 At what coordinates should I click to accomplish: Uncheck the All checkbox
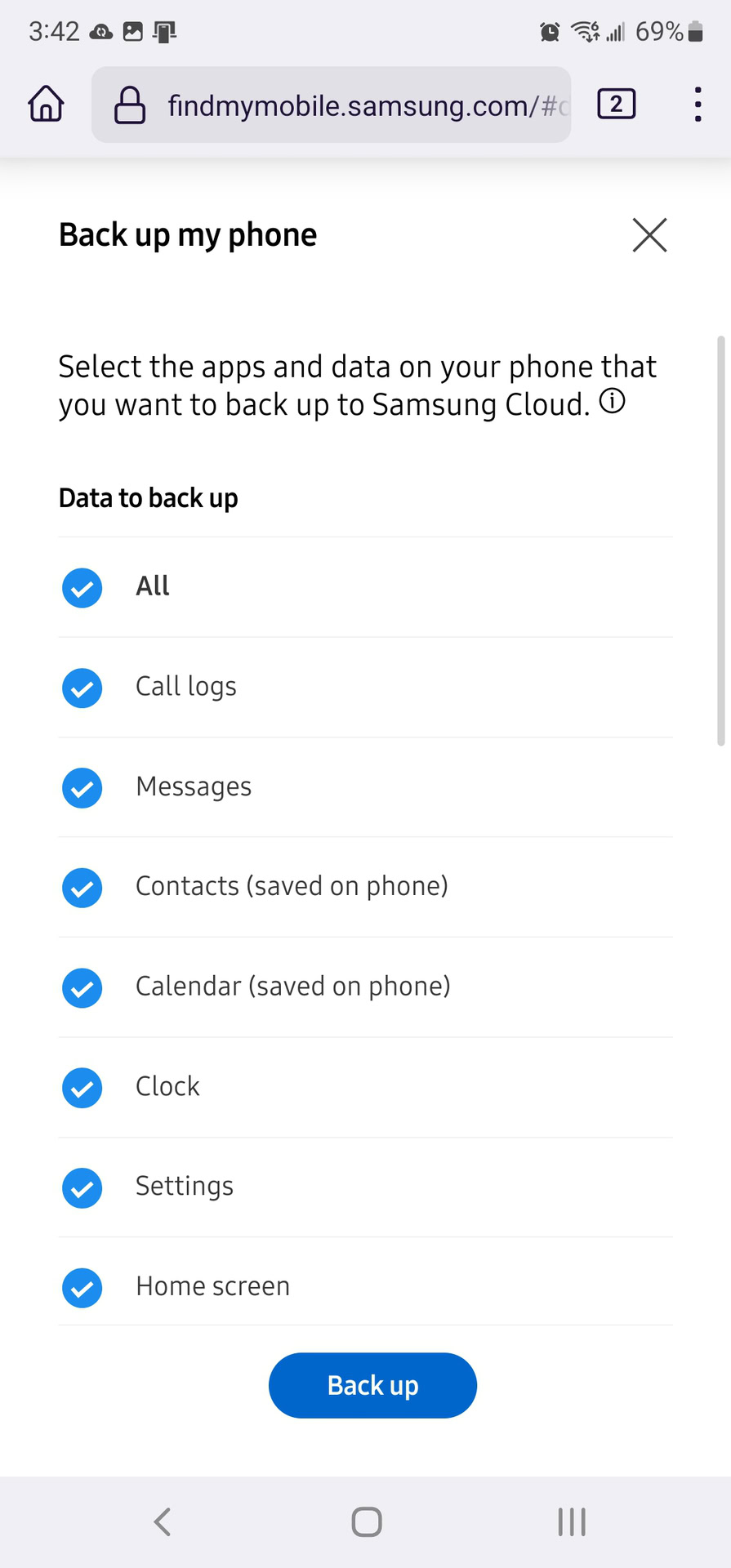click(82, 587)
